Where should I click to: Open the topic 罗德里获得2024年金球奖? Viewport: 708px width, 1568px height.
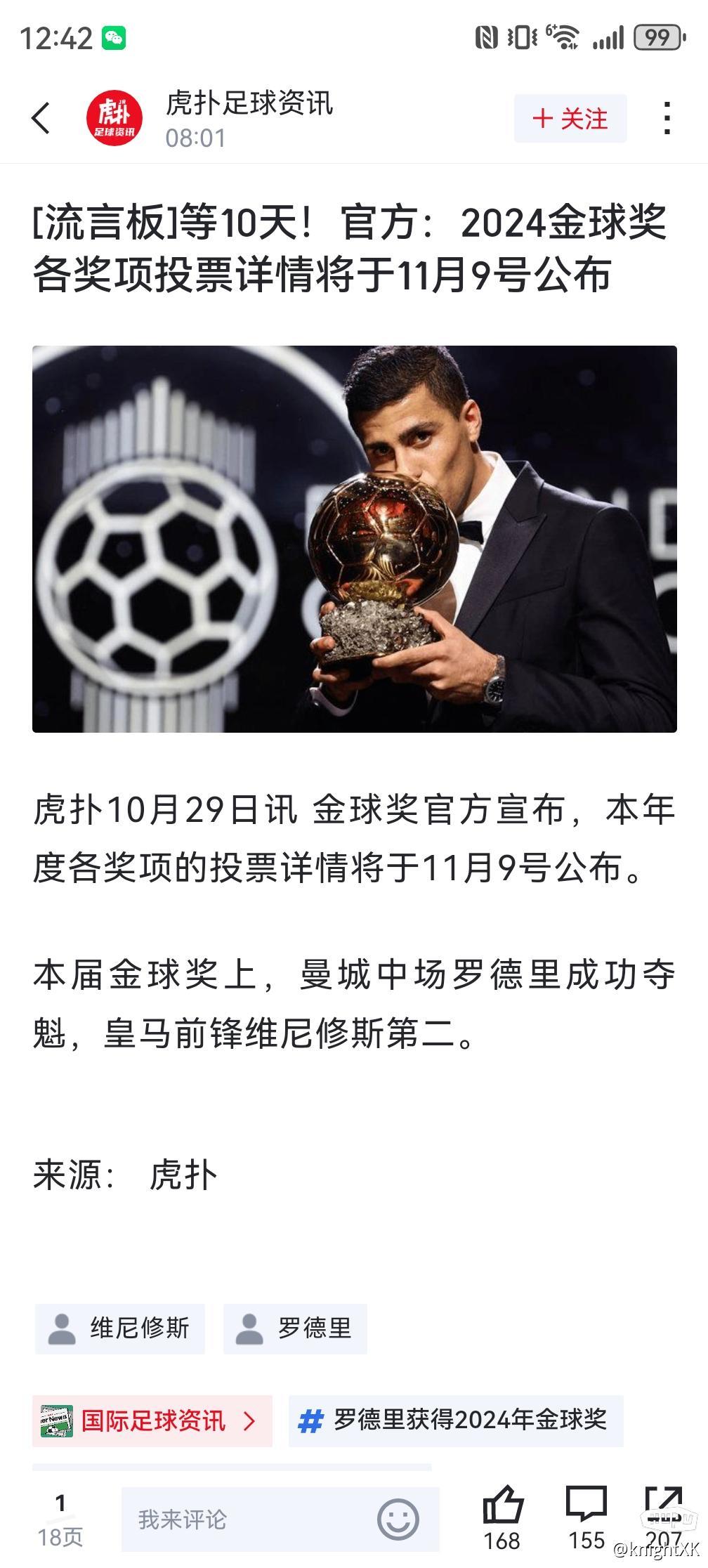click(456, 1420)
